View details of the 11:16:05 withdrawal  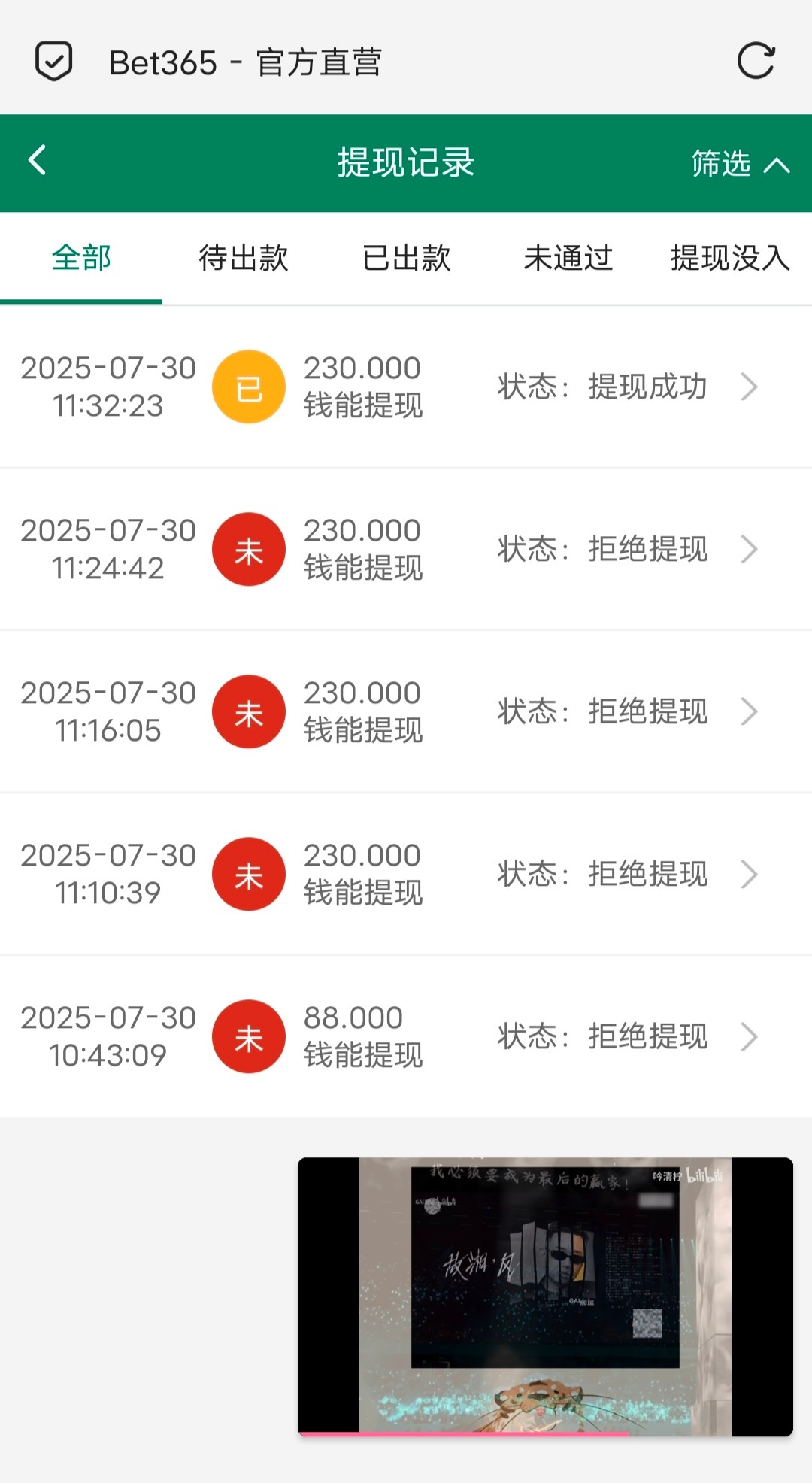(x=406, y=711)
